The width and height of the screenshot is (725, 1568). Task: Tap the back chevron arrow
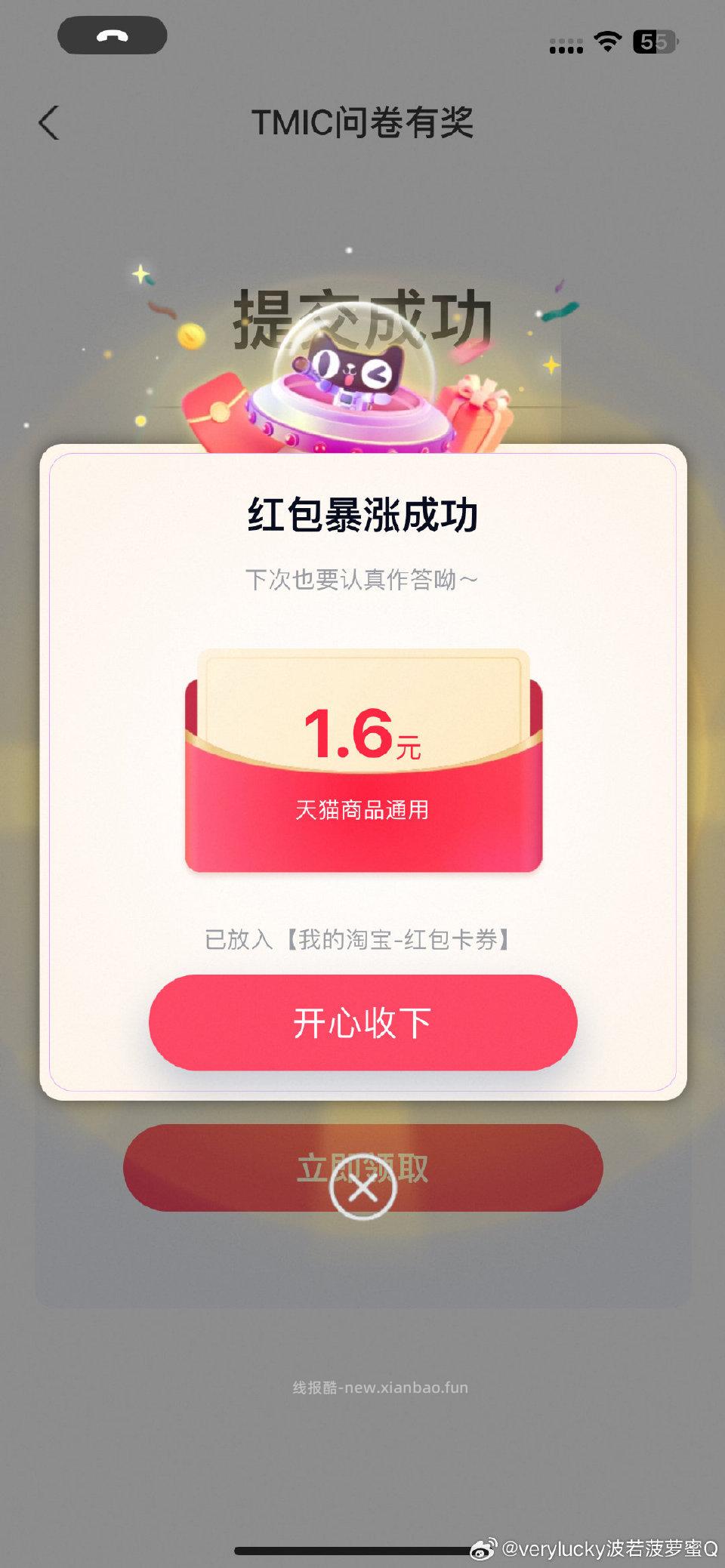point(48,124)
